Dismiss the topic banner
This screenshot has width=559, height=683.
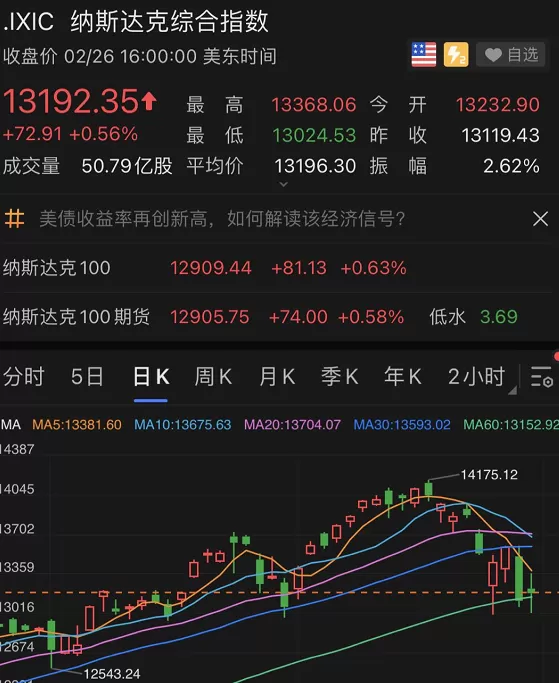540,219
